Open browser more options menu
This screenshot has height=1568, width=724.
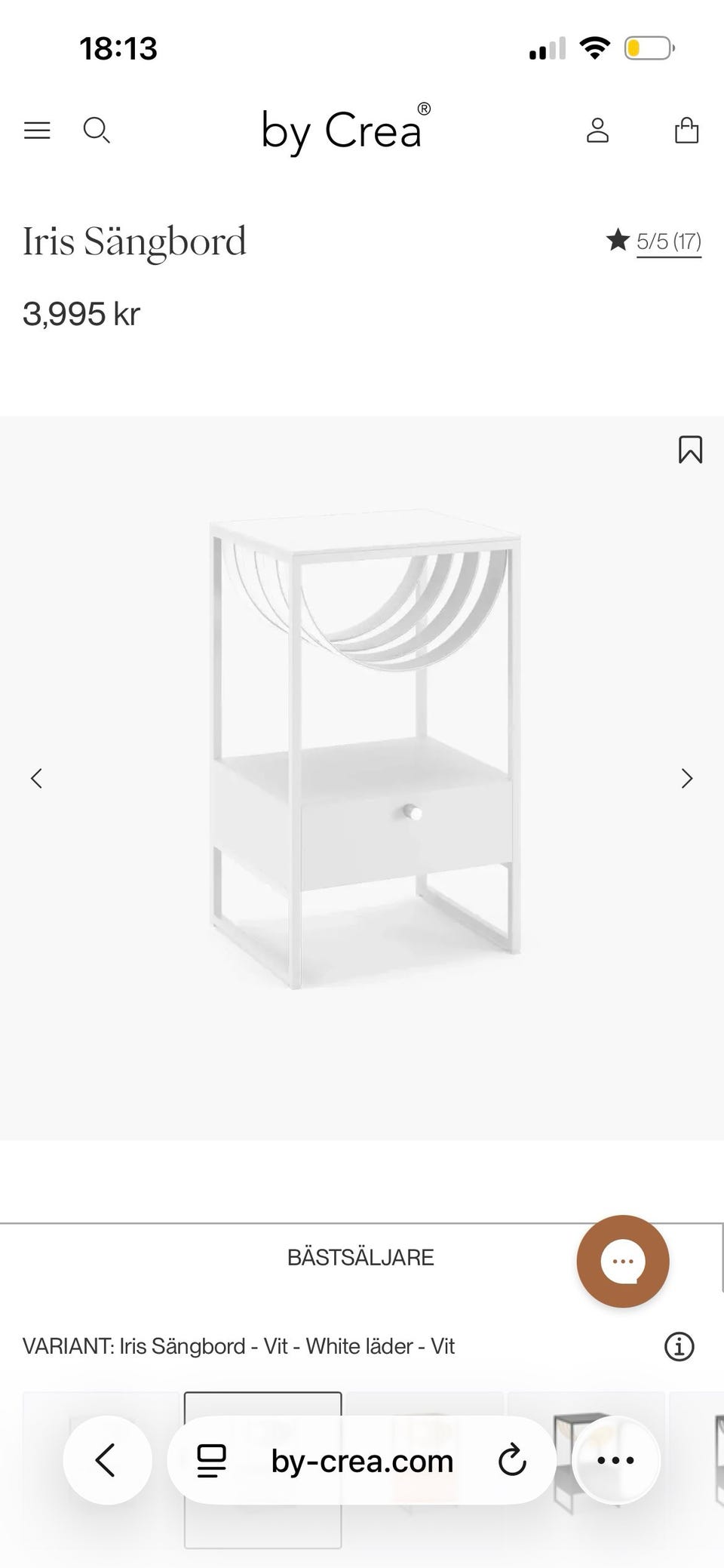point(616,1460)
